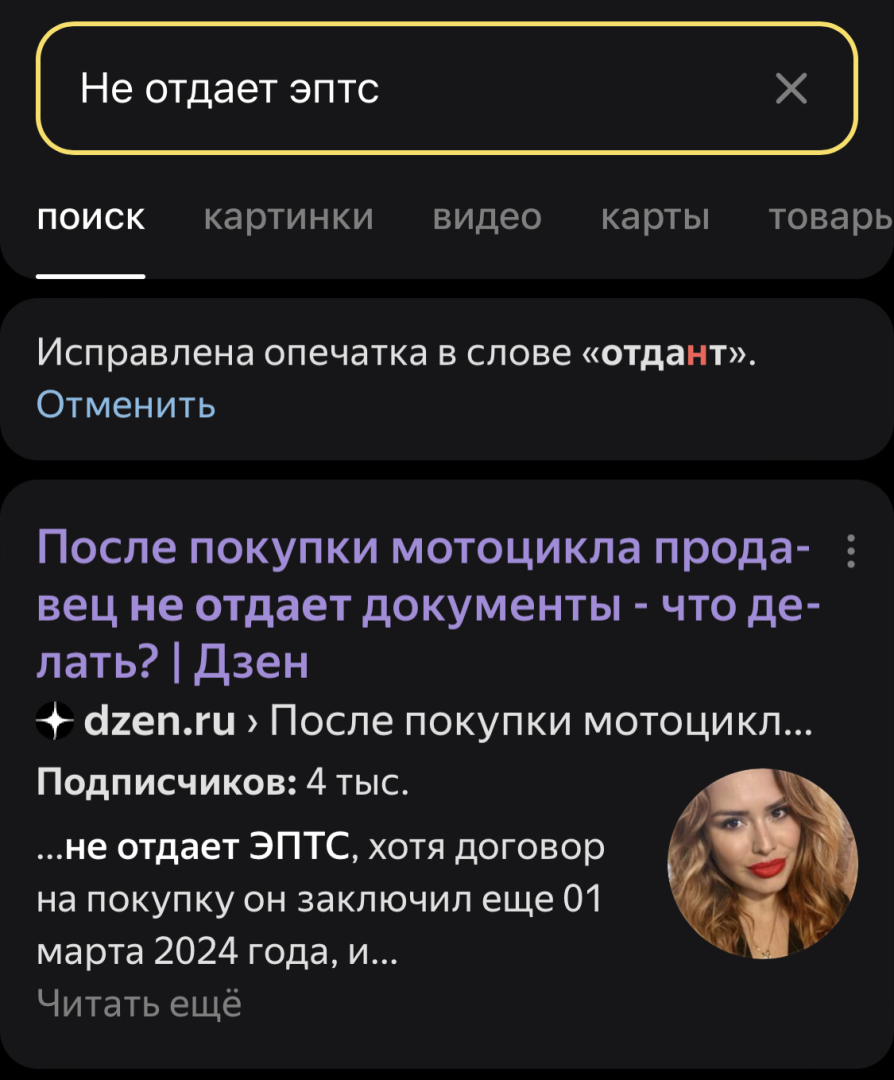Open the 'карты' tab
894x1080 pixels.
click(655, 217)
